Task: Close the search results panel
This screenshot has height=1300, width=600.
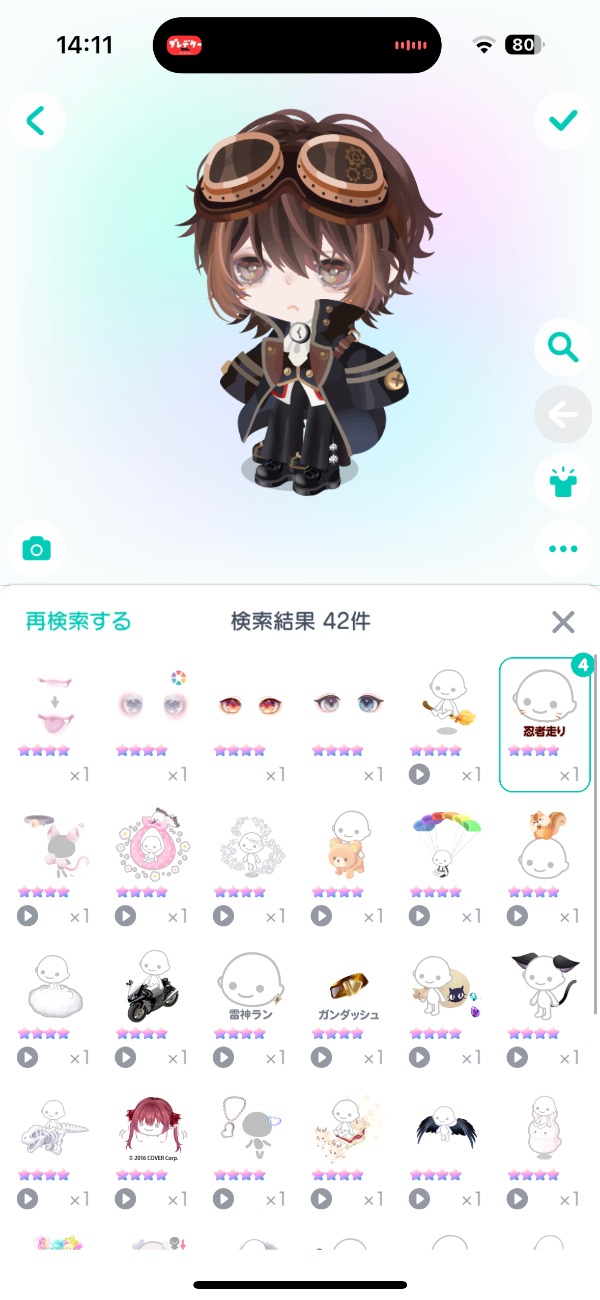Action: click(563, 622)
